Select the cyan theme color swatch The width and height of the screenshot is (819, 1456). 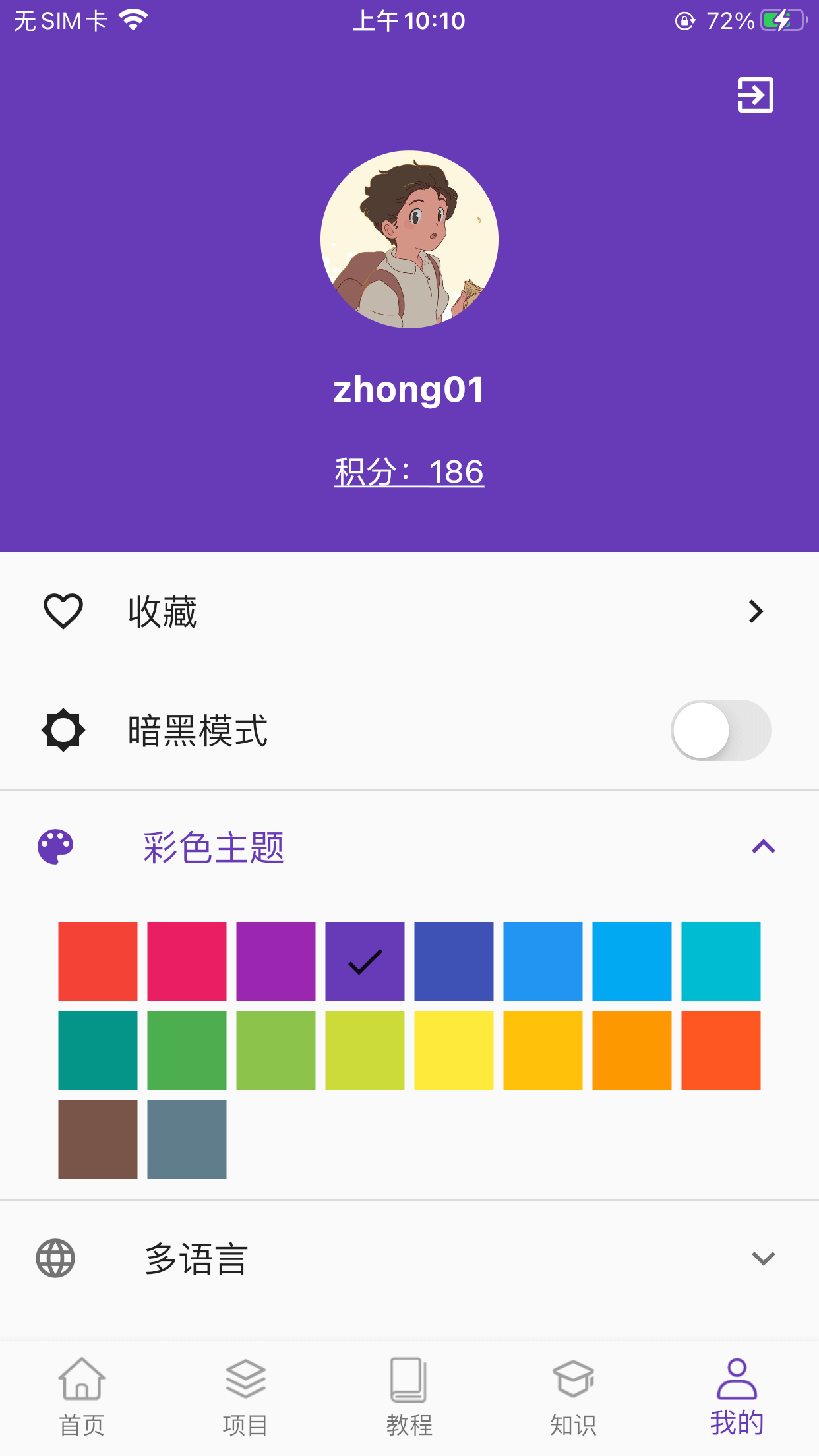(x=721, y=961)
